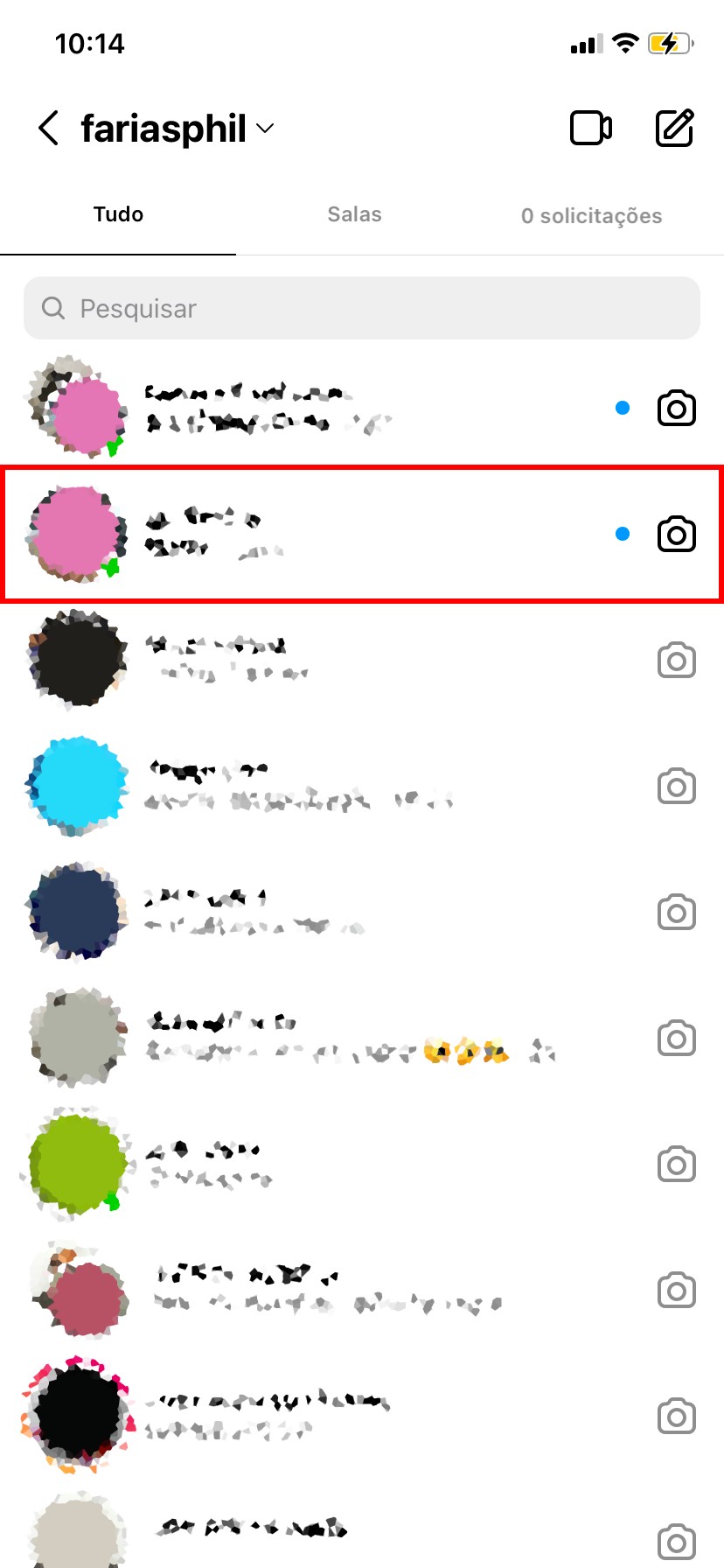Tap the Pesquisar search field
Viewport: 724px width, 1568px height.
362,308
